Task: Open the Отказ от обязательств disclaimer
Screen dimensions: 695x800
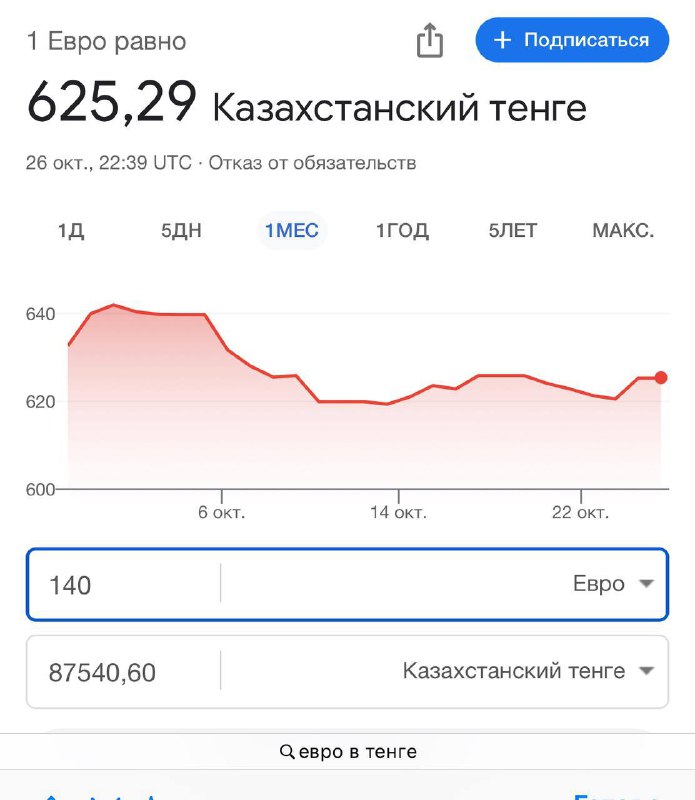Action: coord(312,163)
